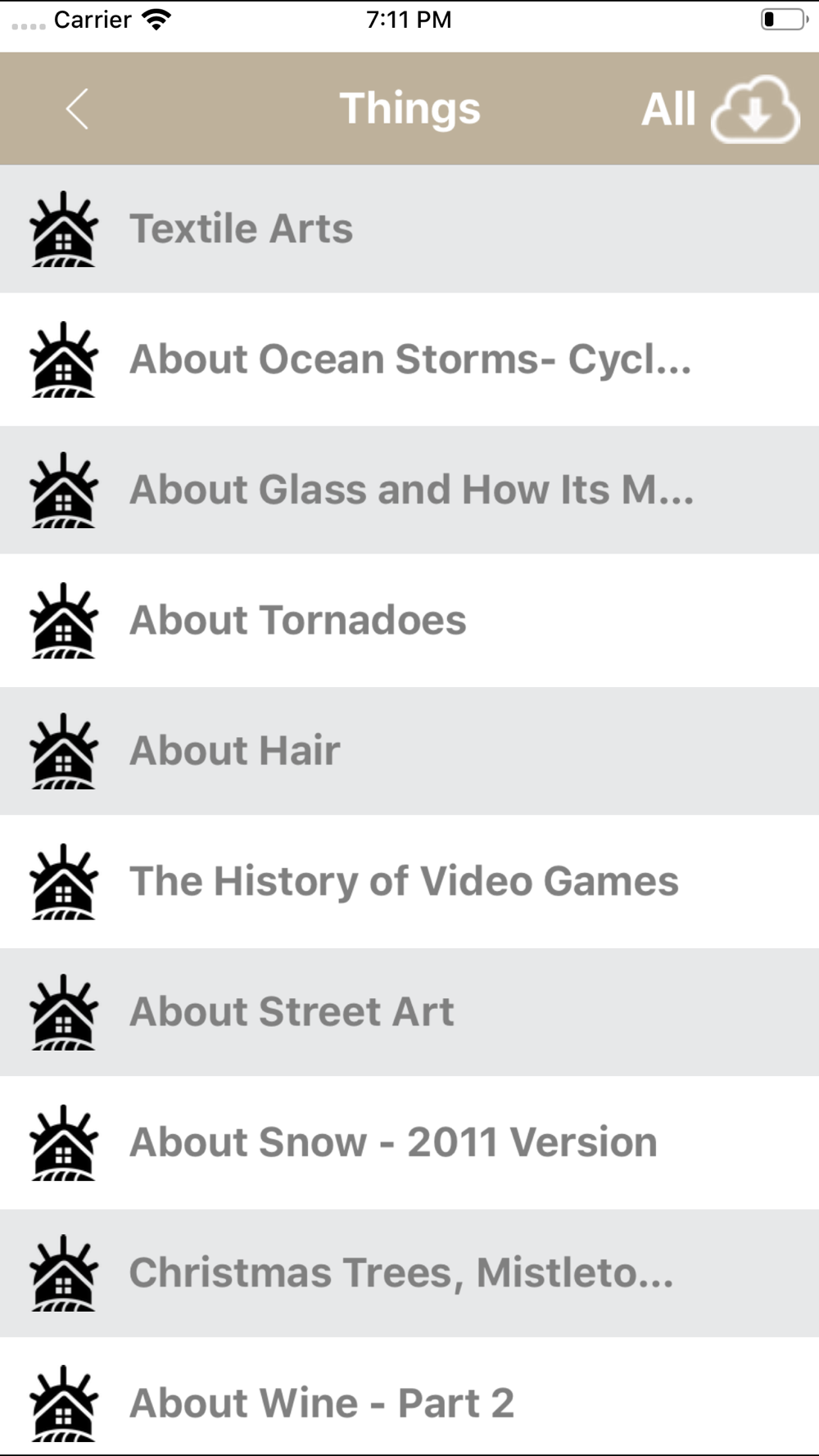Download all episodes with the cloud icon
Screen dimensions: 819x1456
tap(755, 110)
